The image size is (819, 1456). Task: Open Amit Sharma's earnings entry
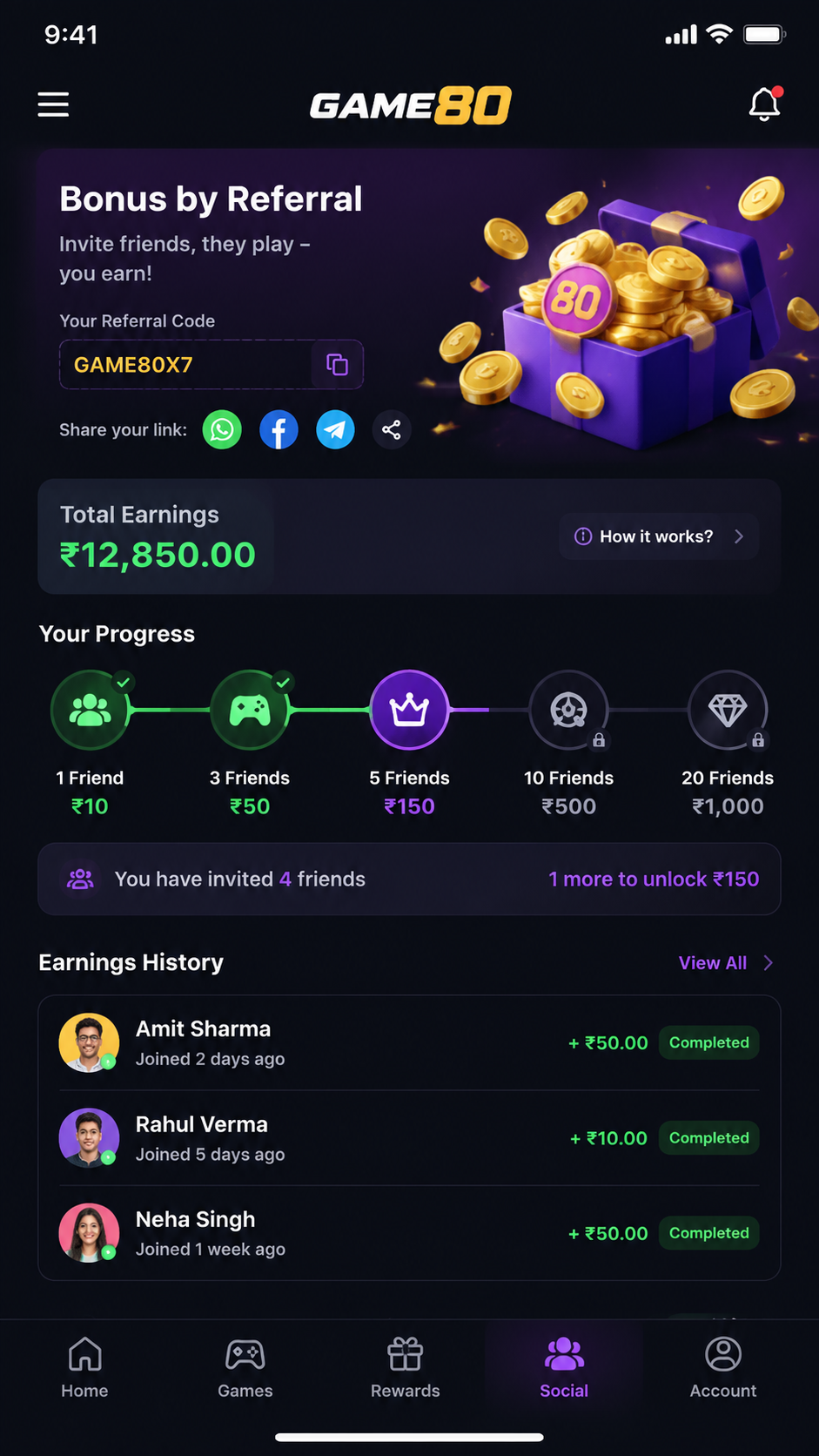409,1042
